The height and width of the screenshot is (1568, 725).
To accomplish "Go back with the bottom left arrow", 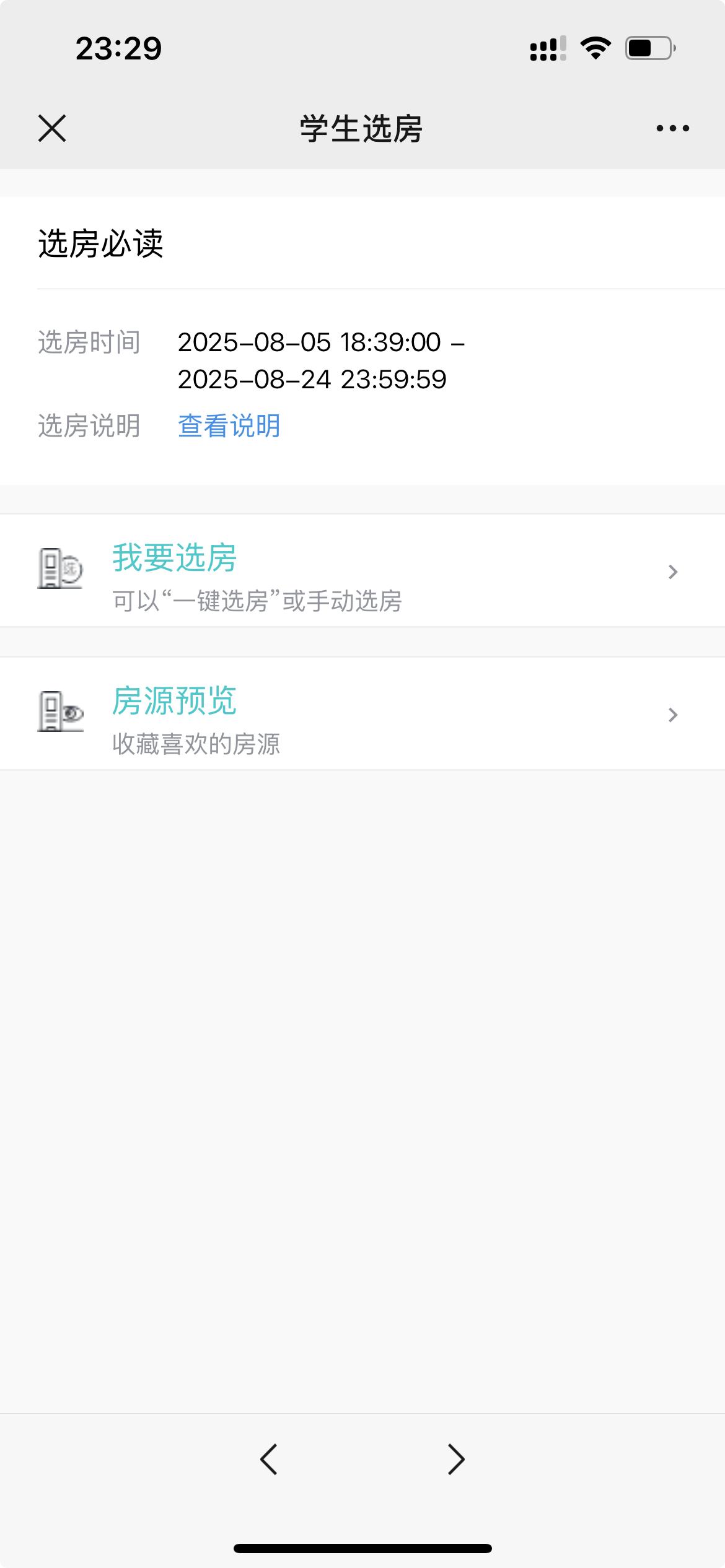I will [x=268, y=1460].
